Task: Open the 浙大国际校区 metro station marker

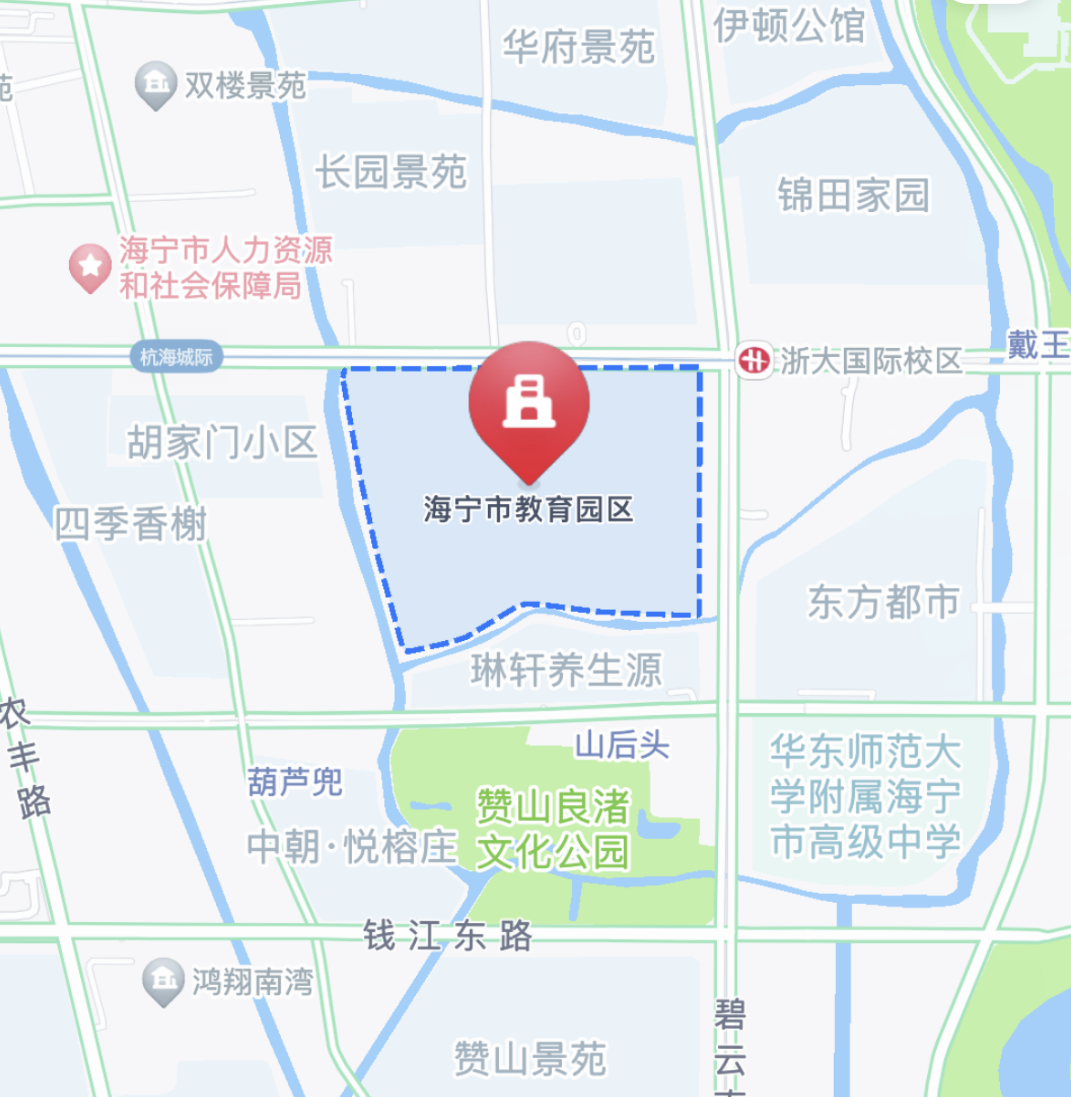Action: [754, 360]
